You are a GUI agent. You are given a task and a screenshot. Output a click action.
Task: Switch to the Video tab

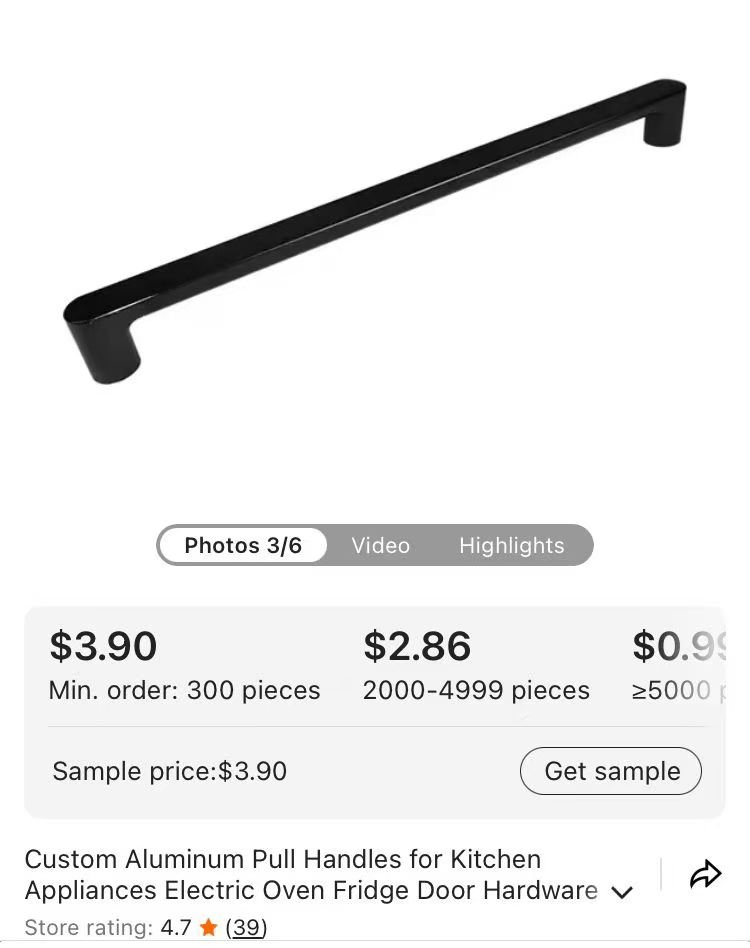(x=380, y=545)
